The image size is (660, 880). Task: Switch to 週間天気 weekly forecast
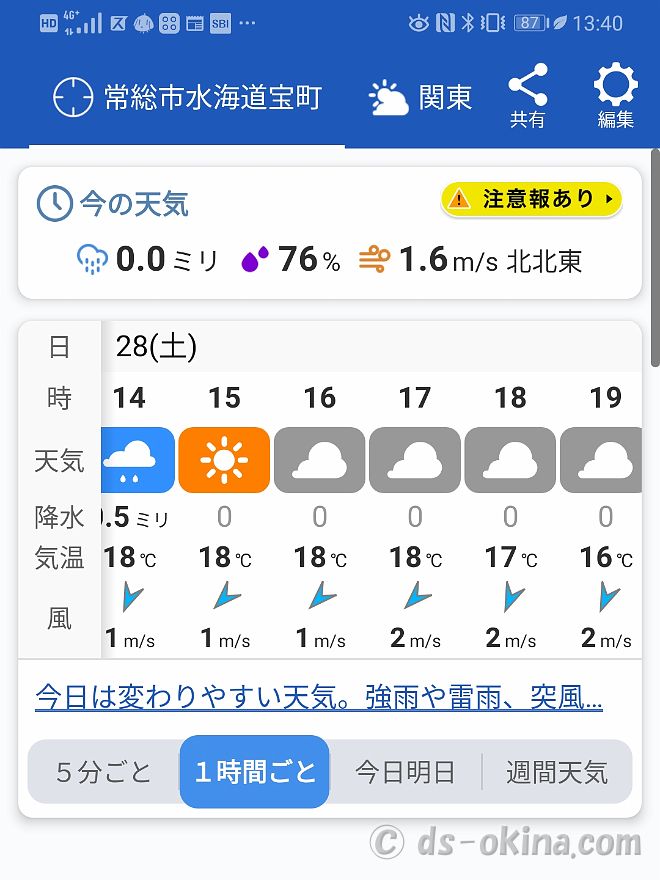tap(556, 772)
